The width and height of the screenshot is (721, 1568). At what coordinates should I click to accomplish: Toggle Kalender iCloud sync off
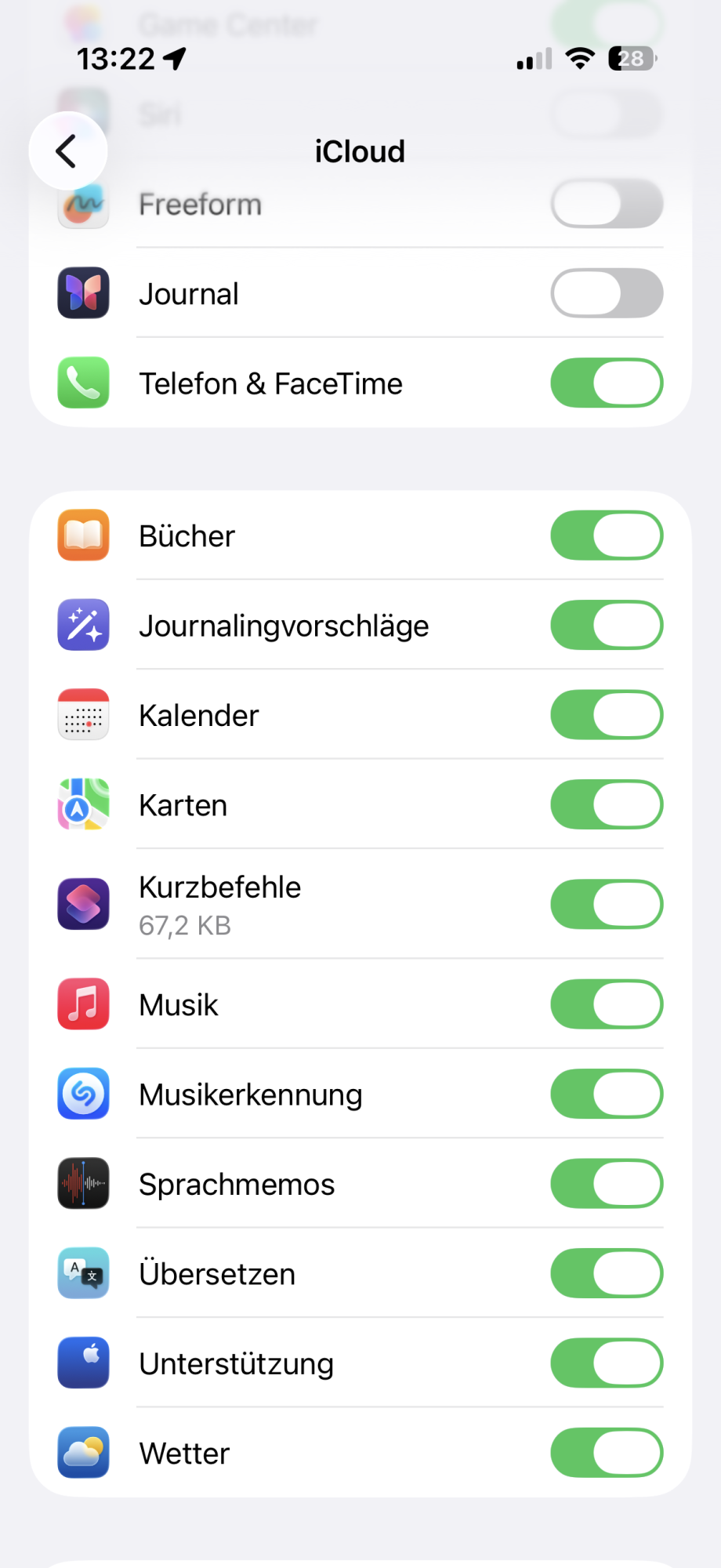[607, 715]
